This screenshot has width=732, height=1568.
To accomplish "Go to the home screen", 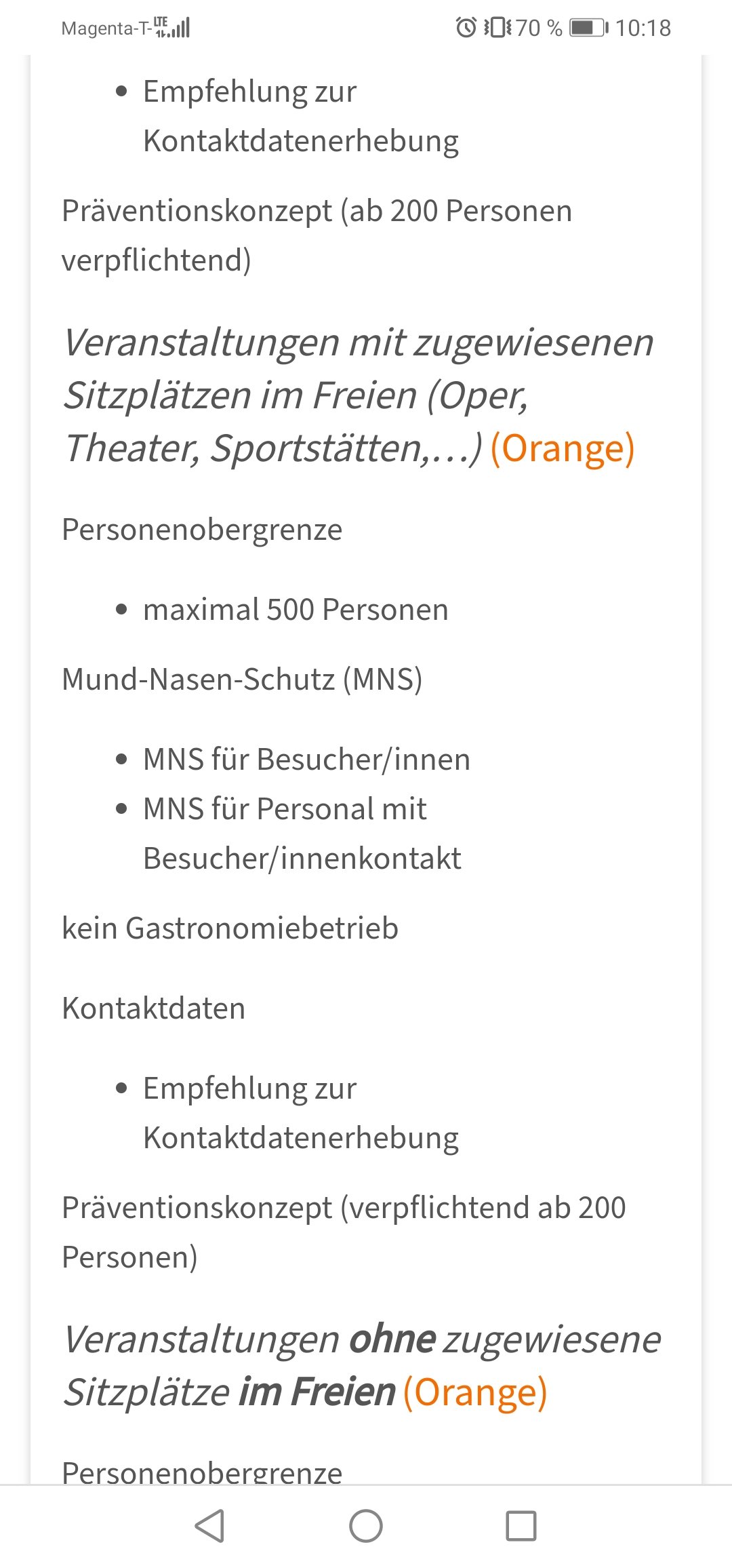I will [x=366, y=1526].
